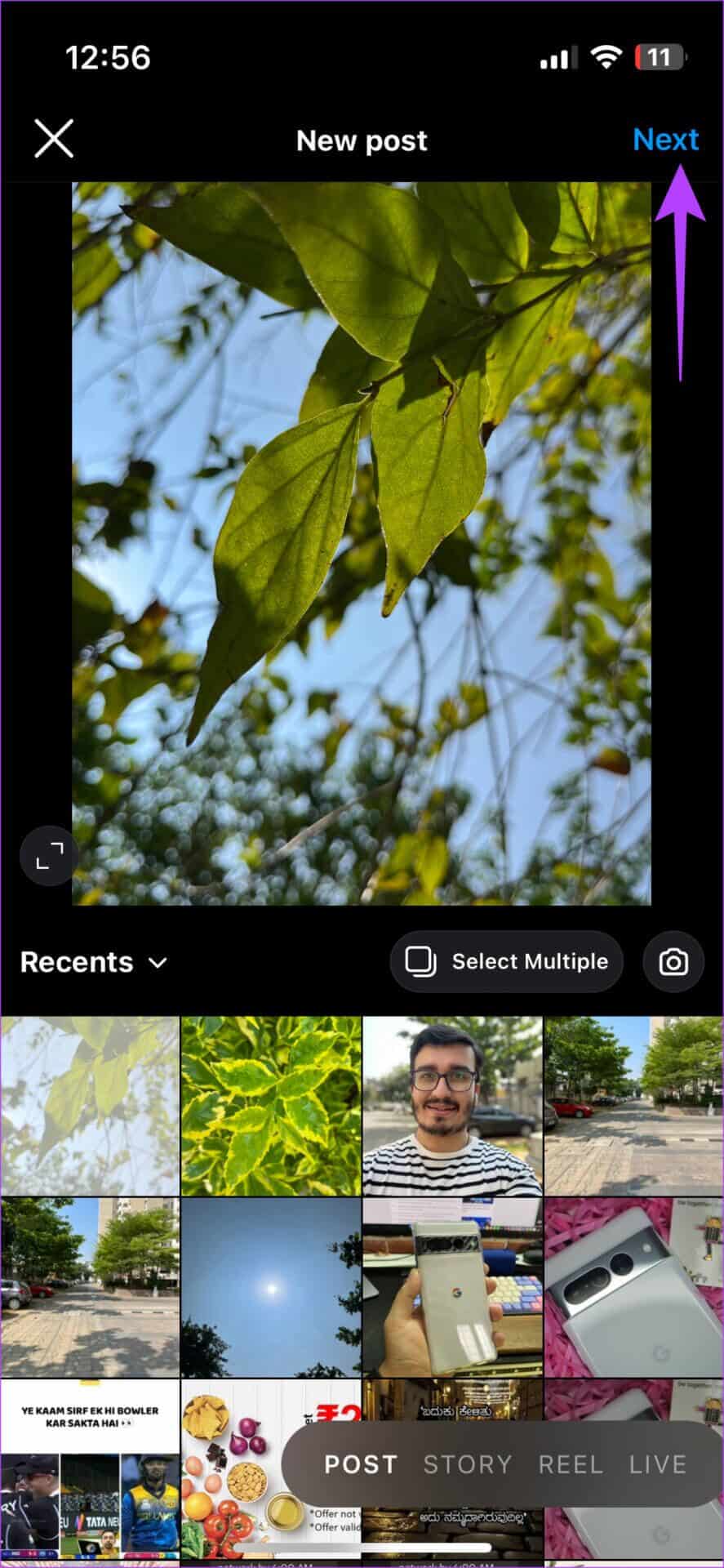Image resolution: width=724 pixels, height=1568 pixels.
Task: Close the New post screen
Action: point(54,139)
